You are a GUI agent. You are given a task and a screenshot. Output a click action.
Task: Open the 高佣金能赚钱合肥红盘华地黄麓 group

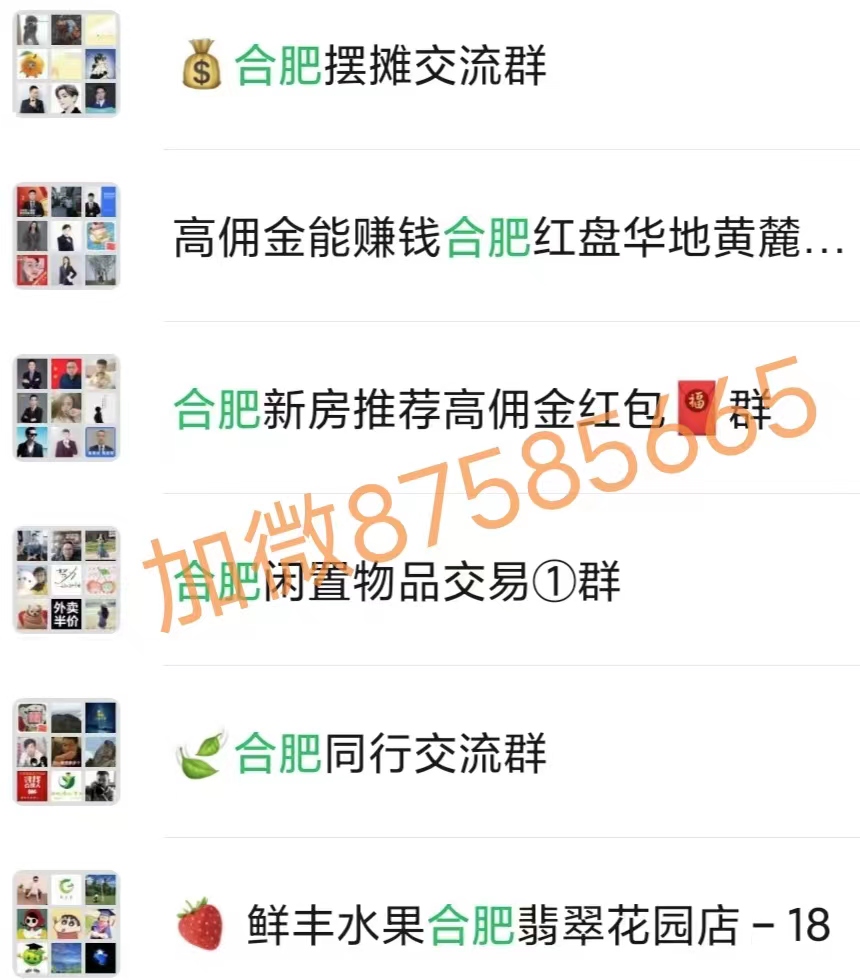tap(508, 239)
